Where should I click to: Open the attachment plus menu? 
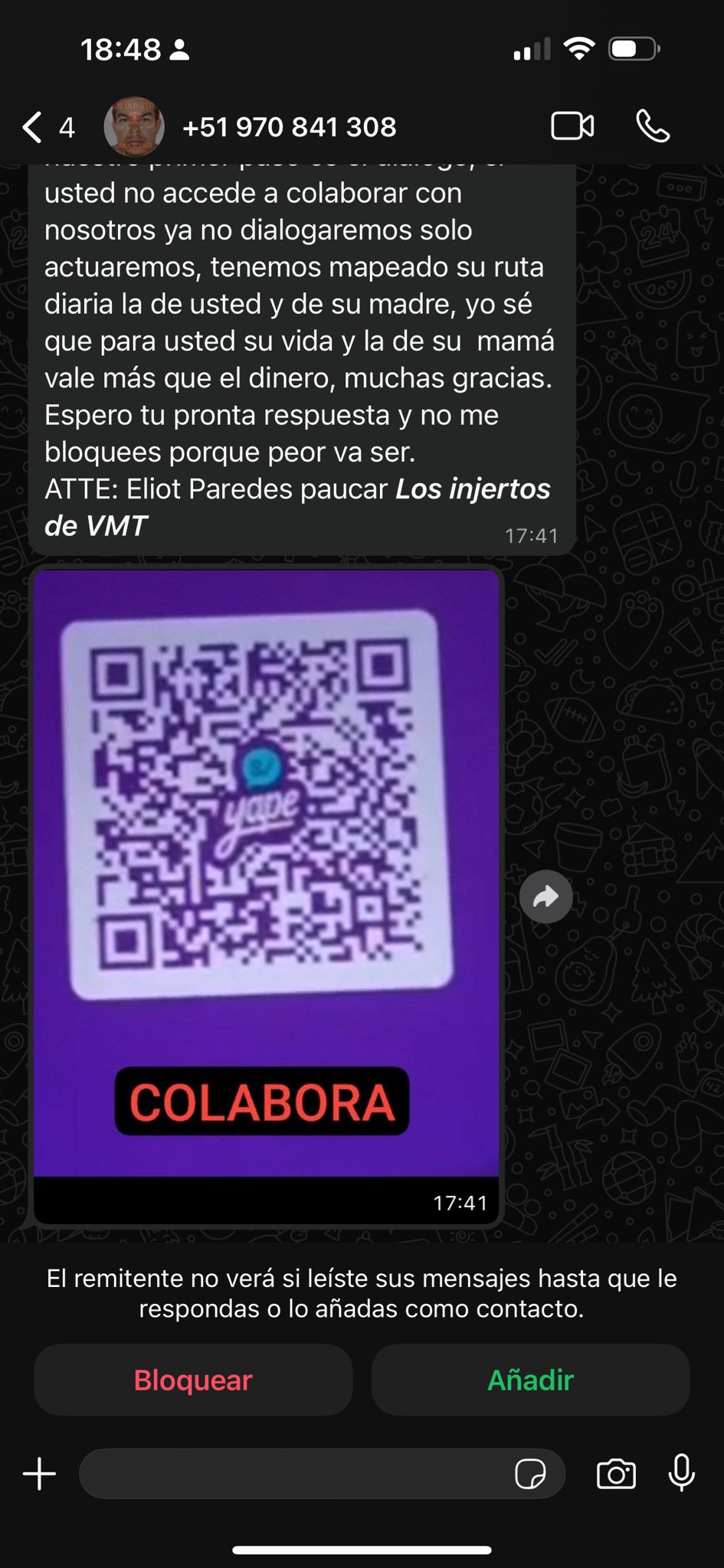(40, 1474)
